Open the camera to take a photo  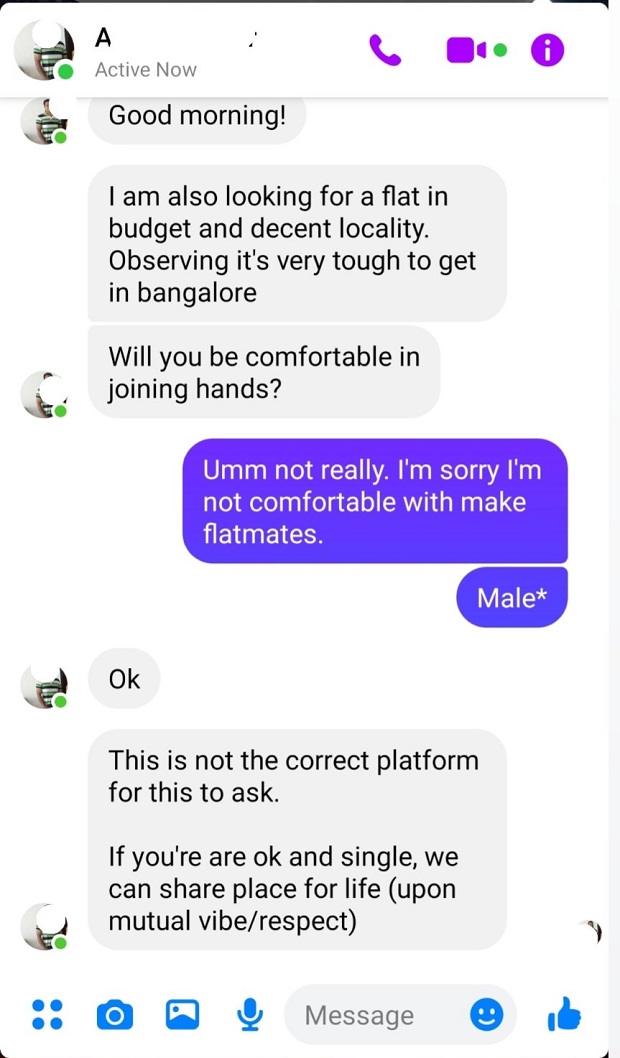point(115,1015)
